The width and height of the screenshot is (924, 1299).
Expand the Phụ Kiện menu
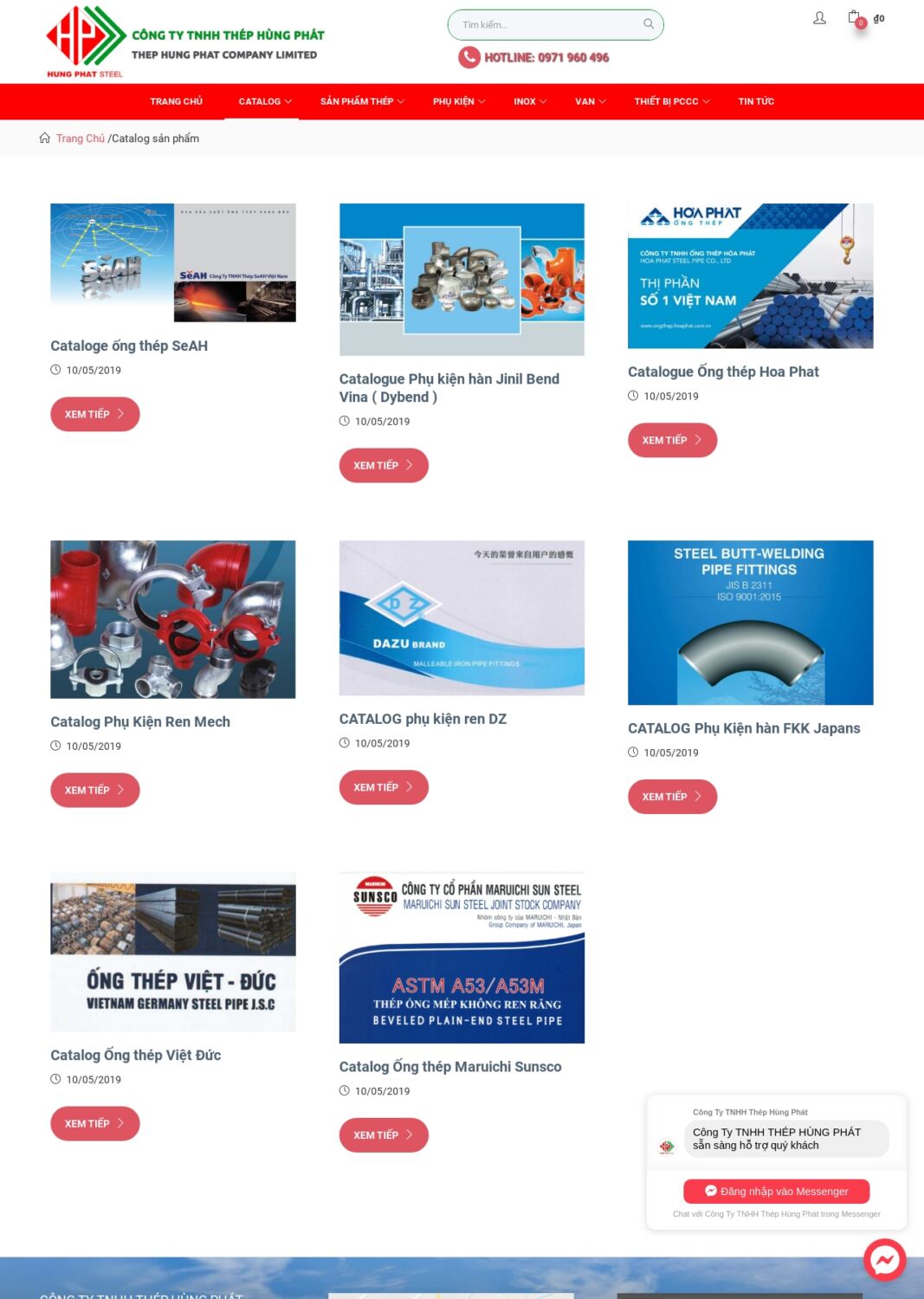tap(458, 101)
